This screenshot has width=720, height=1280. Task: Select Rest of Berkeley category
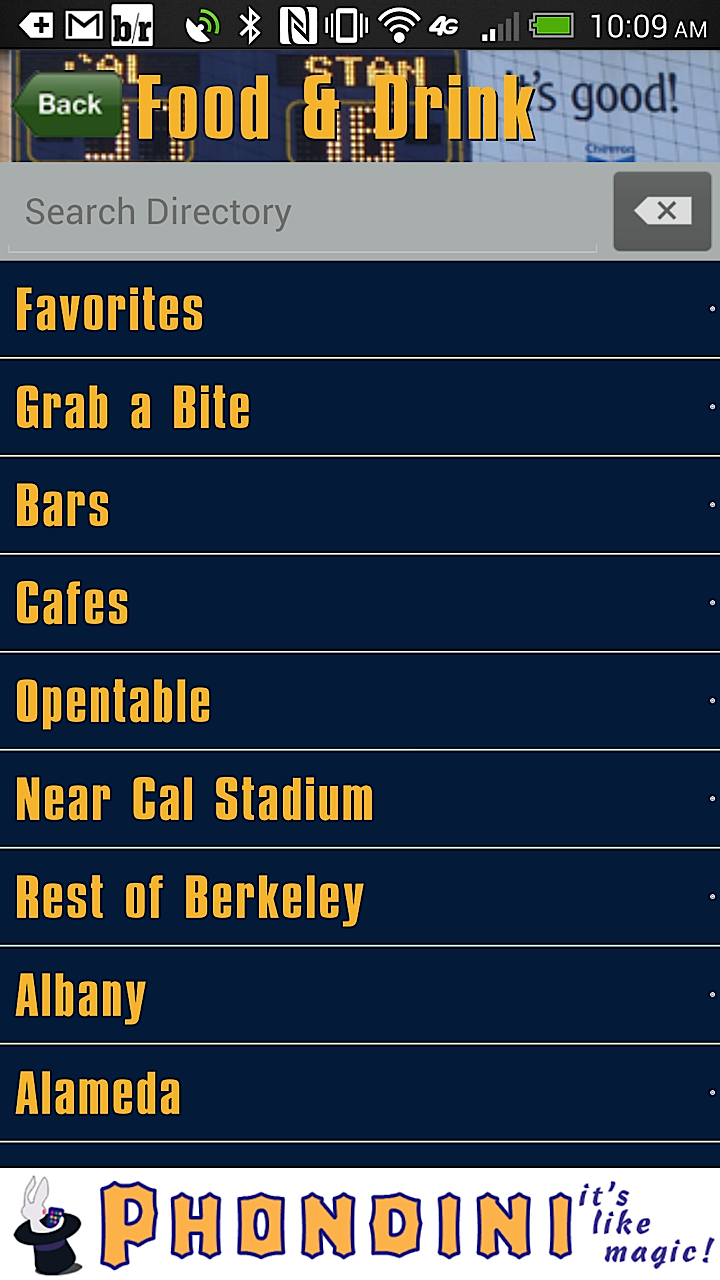[x=360, y=897]
